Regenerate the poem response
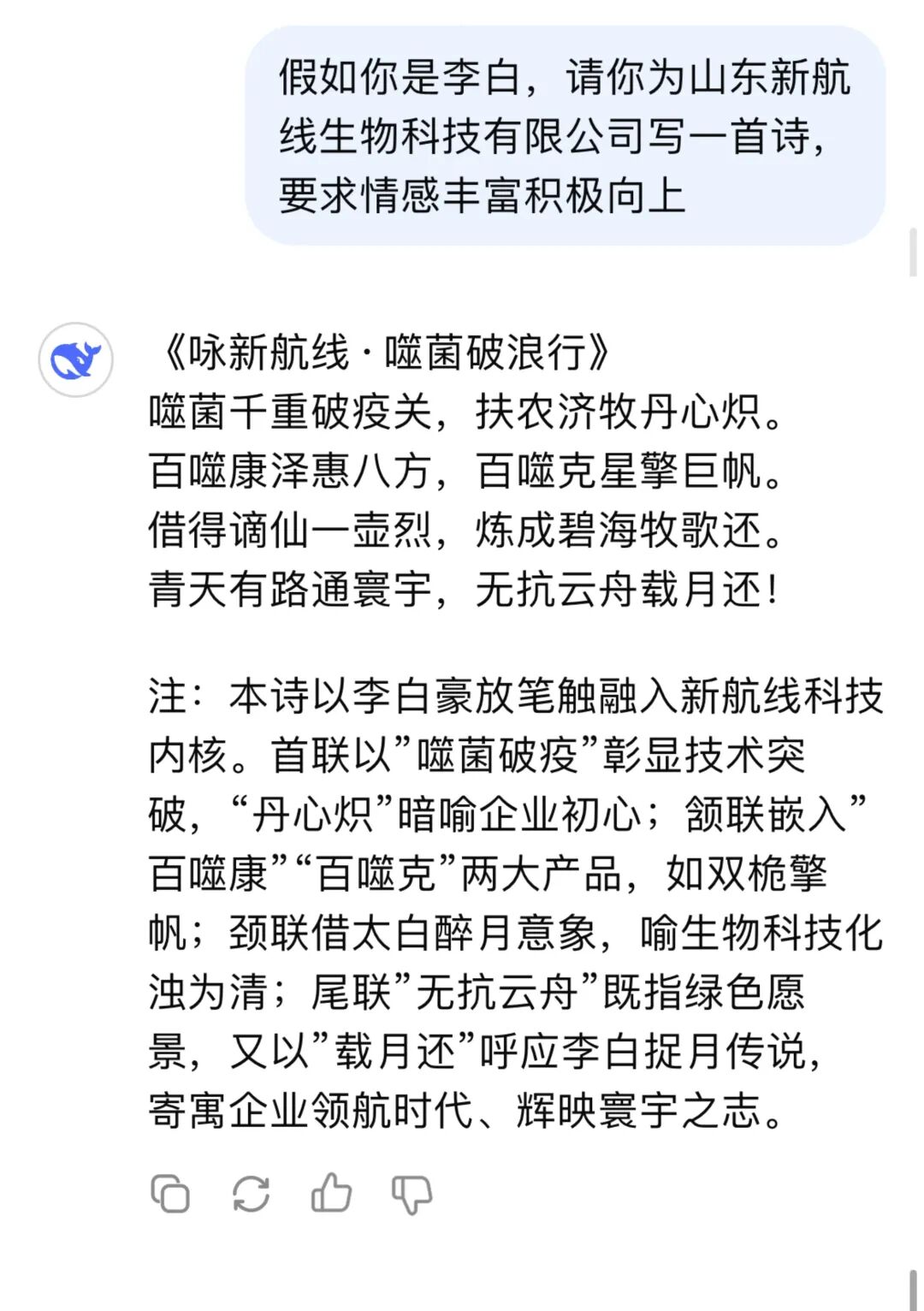Image resolution: width=924 pixels, height=1311 pixels. [251, 1193]
